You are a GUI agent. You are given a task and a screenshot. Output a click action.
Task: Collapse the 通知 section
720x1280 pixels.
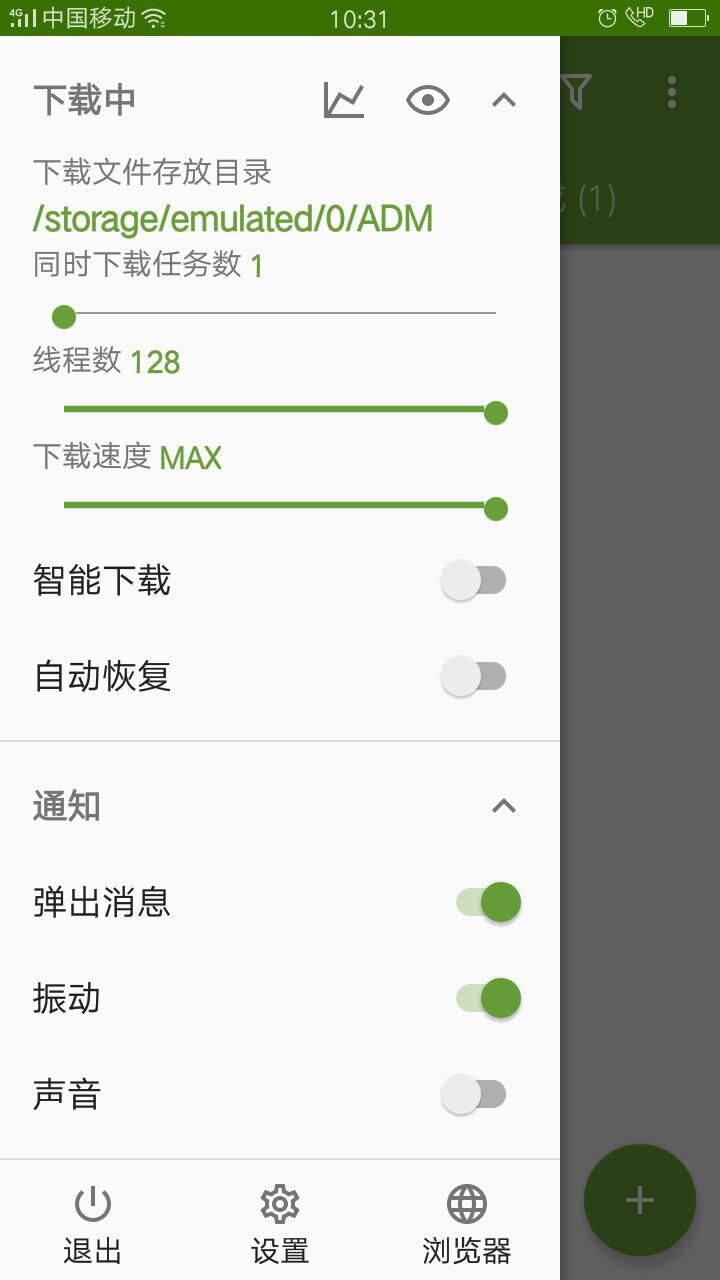tap(504, 806)
